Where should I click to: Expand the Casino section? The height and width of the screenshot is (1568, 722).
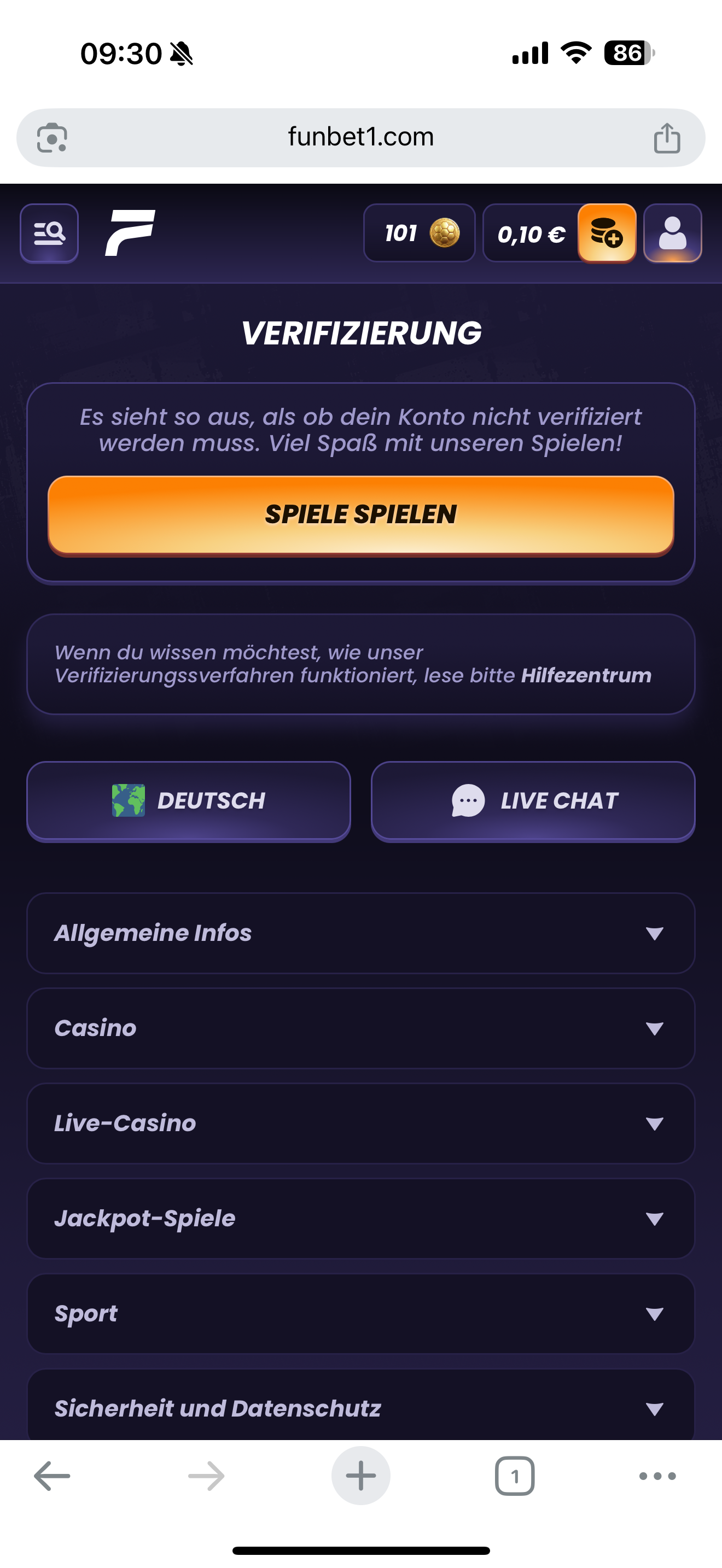coord(361,1028)
